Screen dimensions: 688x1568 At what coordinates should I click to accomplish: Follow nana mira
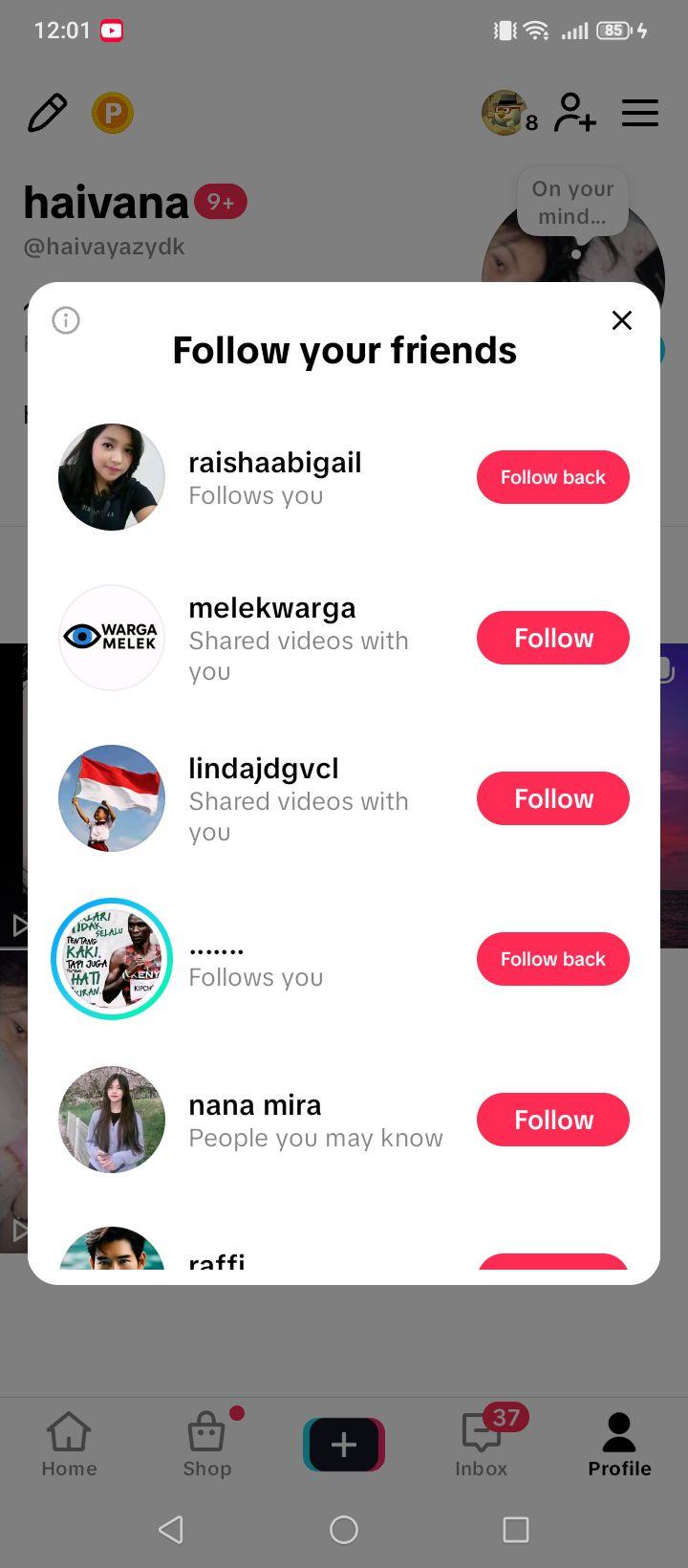click(x=553, y=1120)
